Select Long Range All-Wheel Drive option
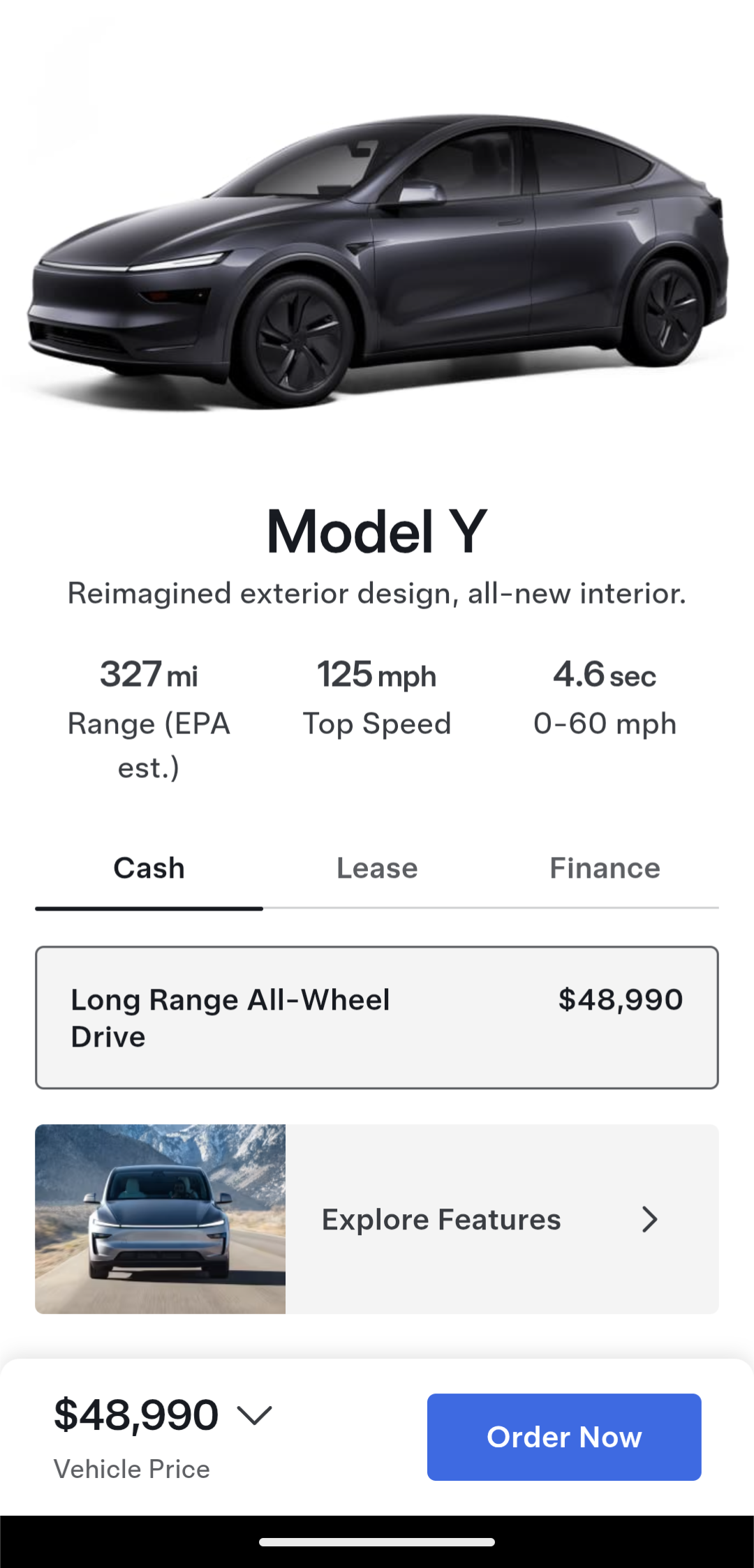Image resolution: width=754 pixels, height=1568 pixels. point(377,1017)
